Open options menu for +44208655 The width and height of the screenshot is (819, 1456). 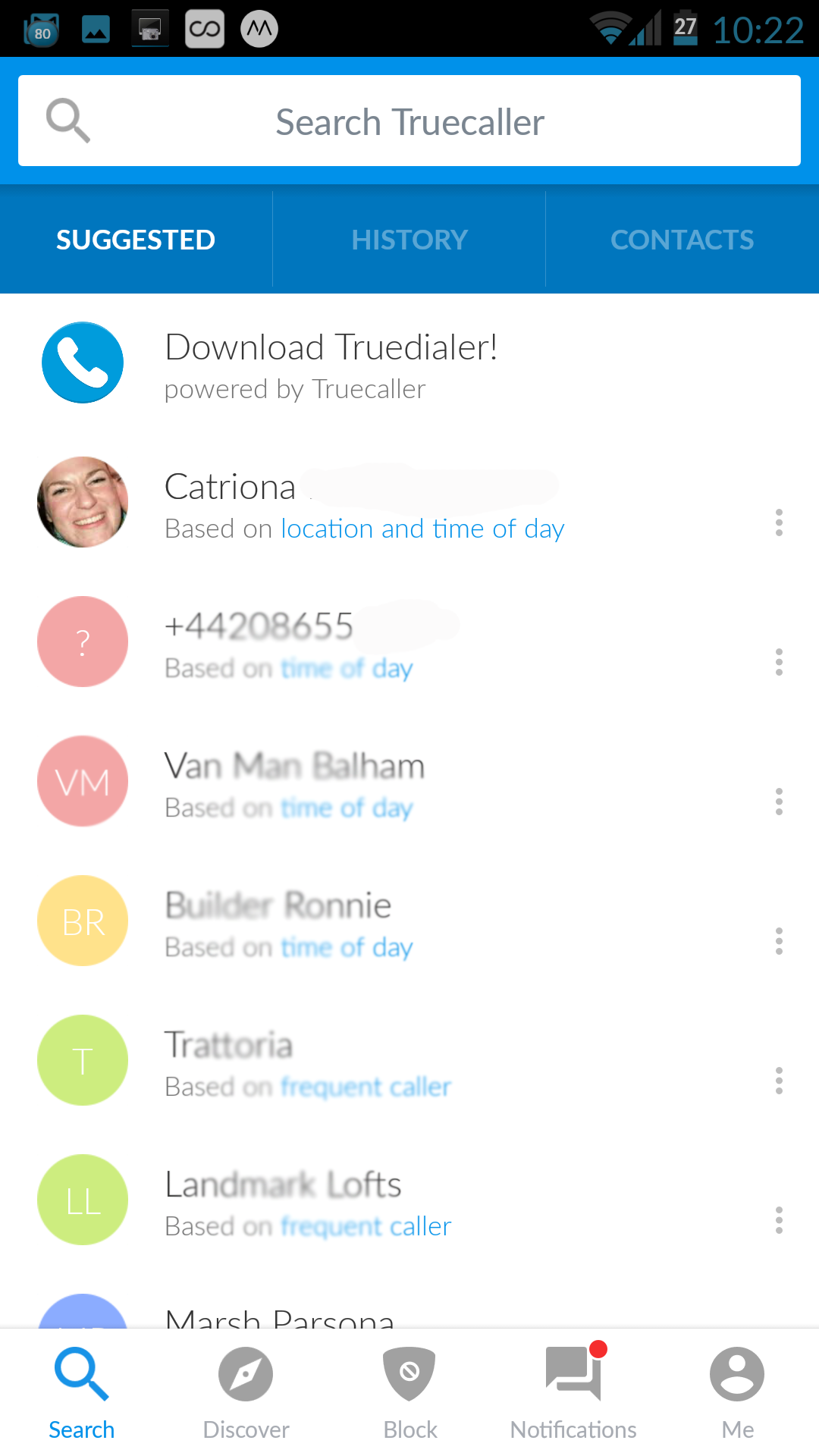779,662
